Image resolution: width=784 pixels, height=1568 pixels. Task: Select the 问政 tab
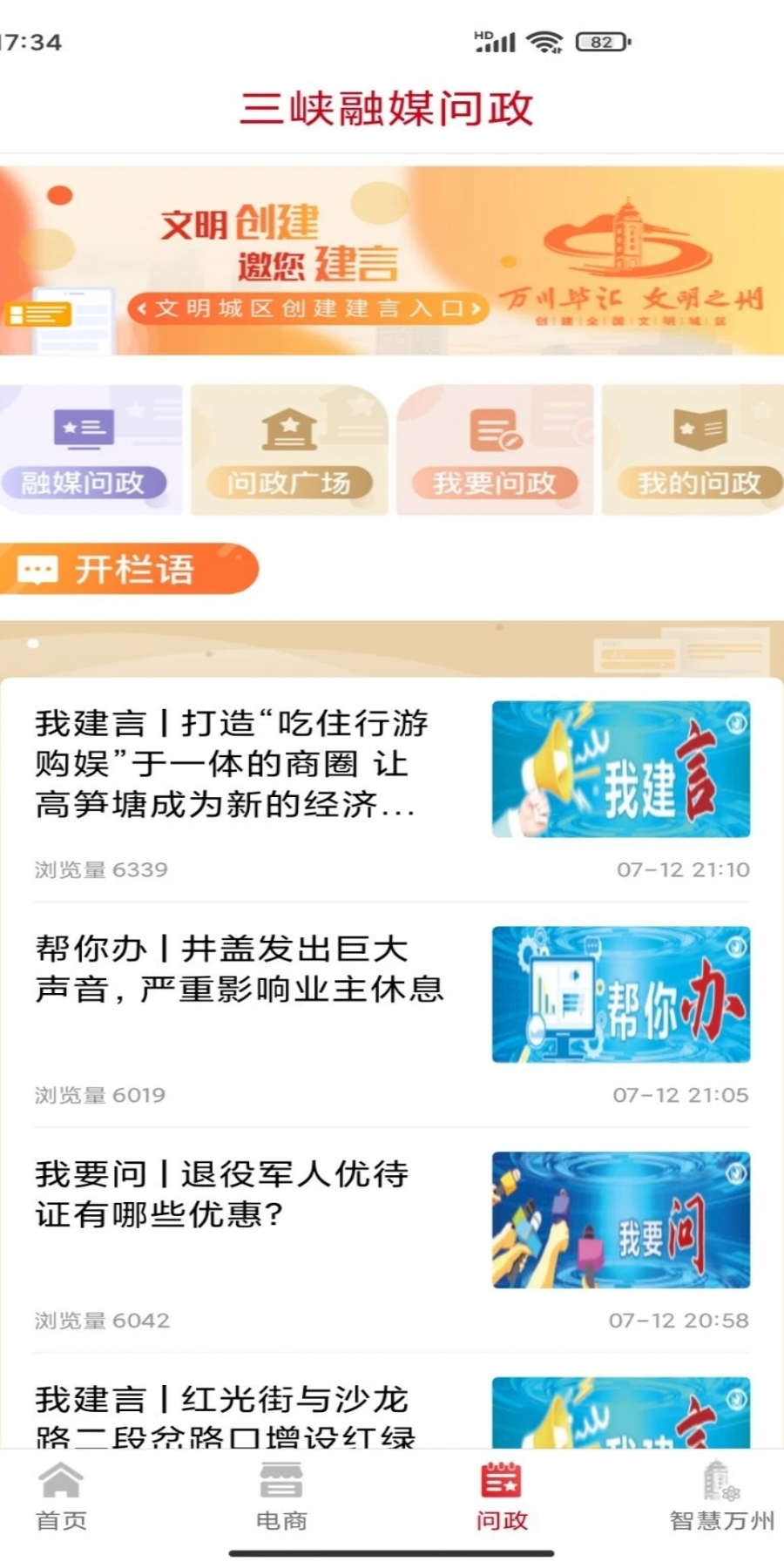pos(502,1497)
